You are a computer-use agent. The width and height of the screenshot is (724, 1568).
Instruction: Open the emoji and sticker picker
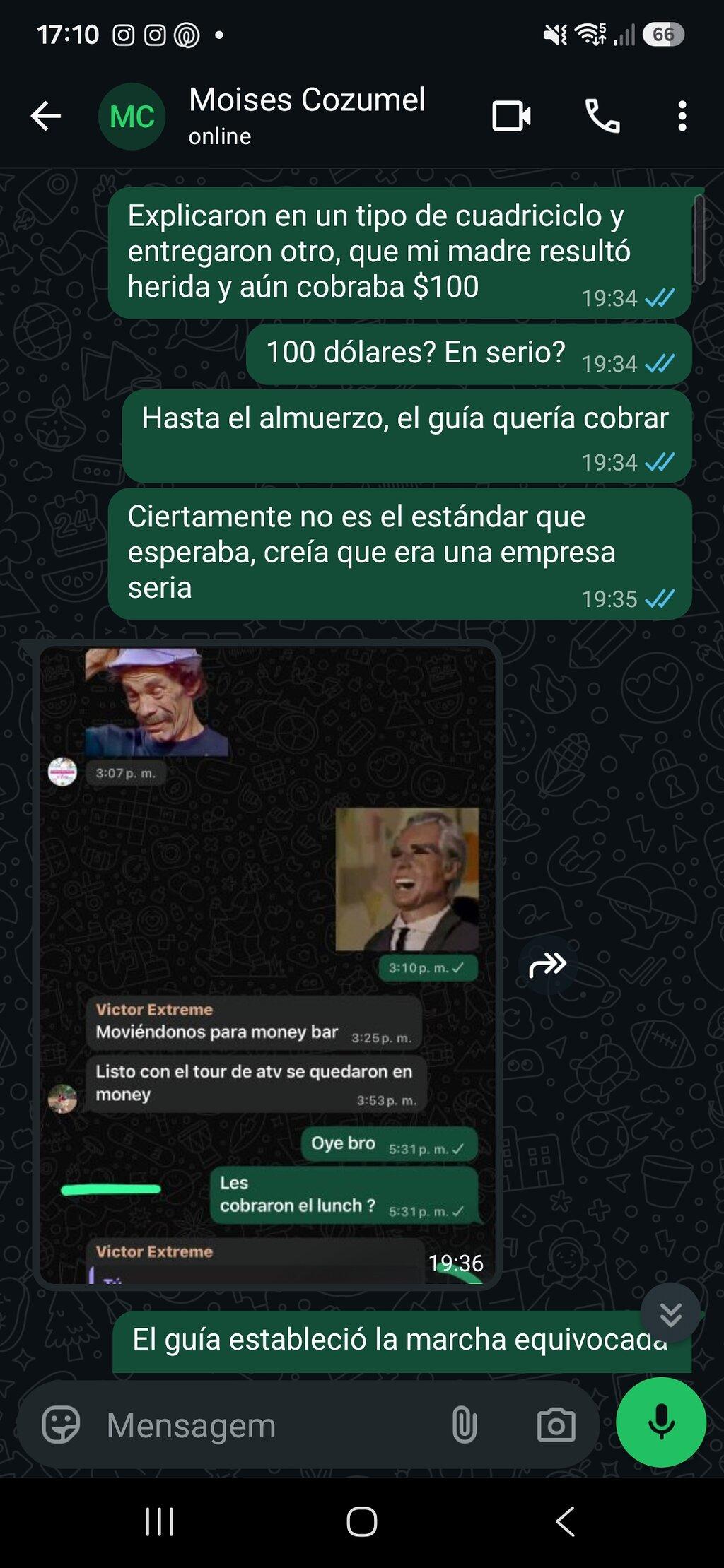point(62,1424)
